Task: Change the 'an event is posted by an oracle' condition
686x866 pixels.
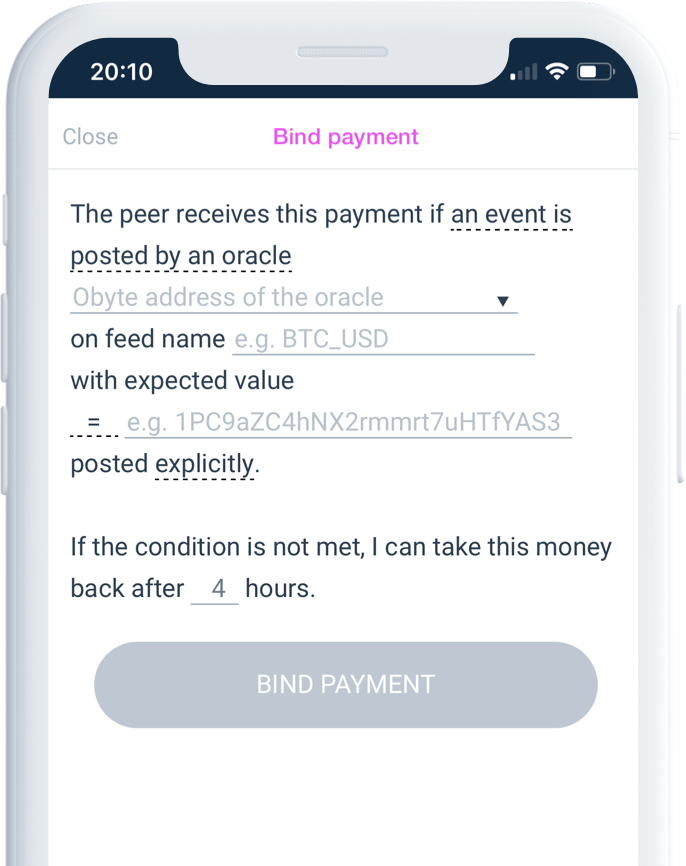Action: coord(511,215)
